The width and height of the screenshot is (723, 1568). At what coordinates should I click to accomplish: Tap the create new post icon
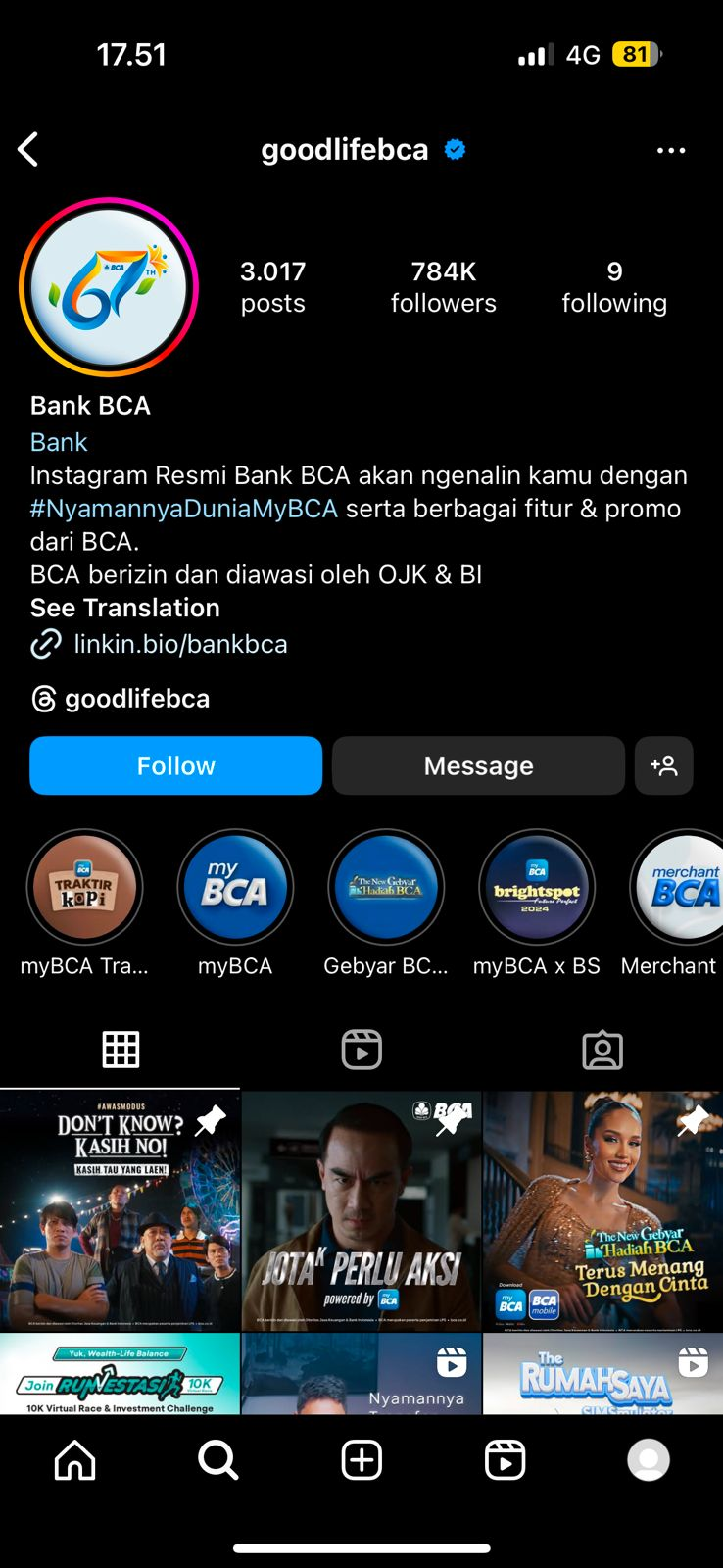361,1459
